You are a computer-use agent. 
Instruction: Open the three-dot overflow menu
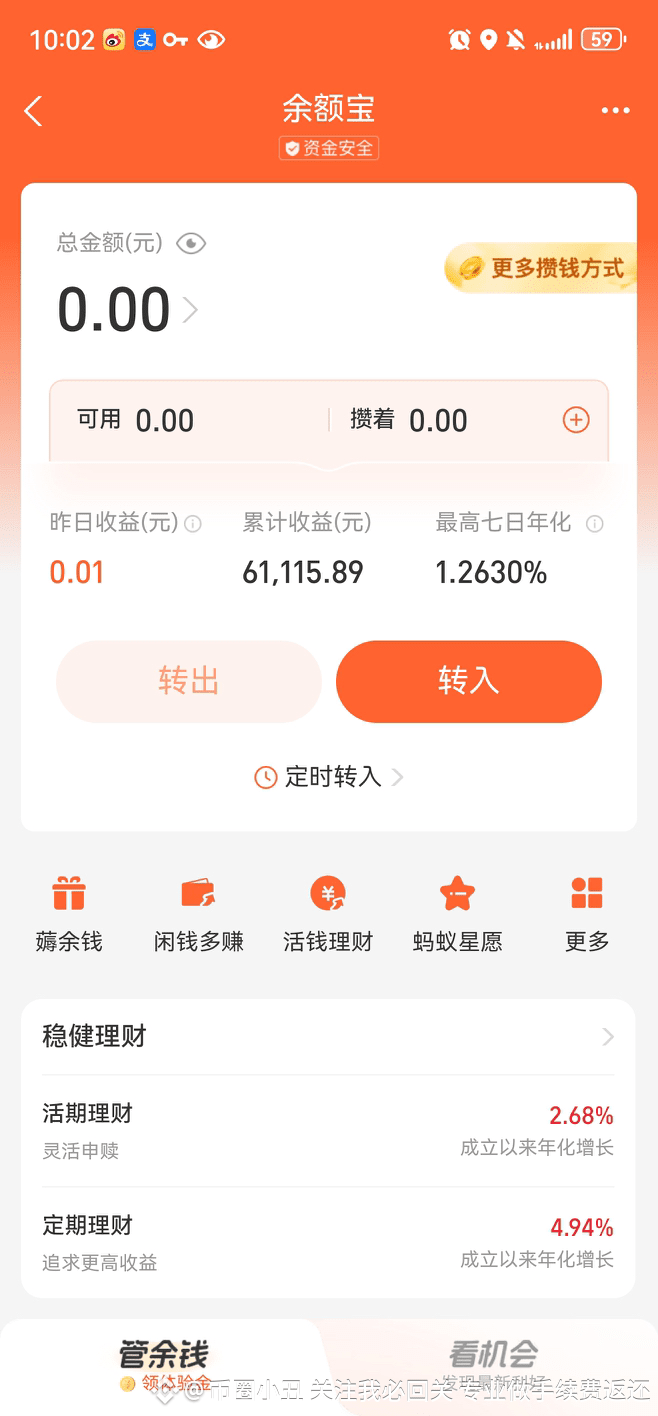pyautogui.click(x=616, y=111)
